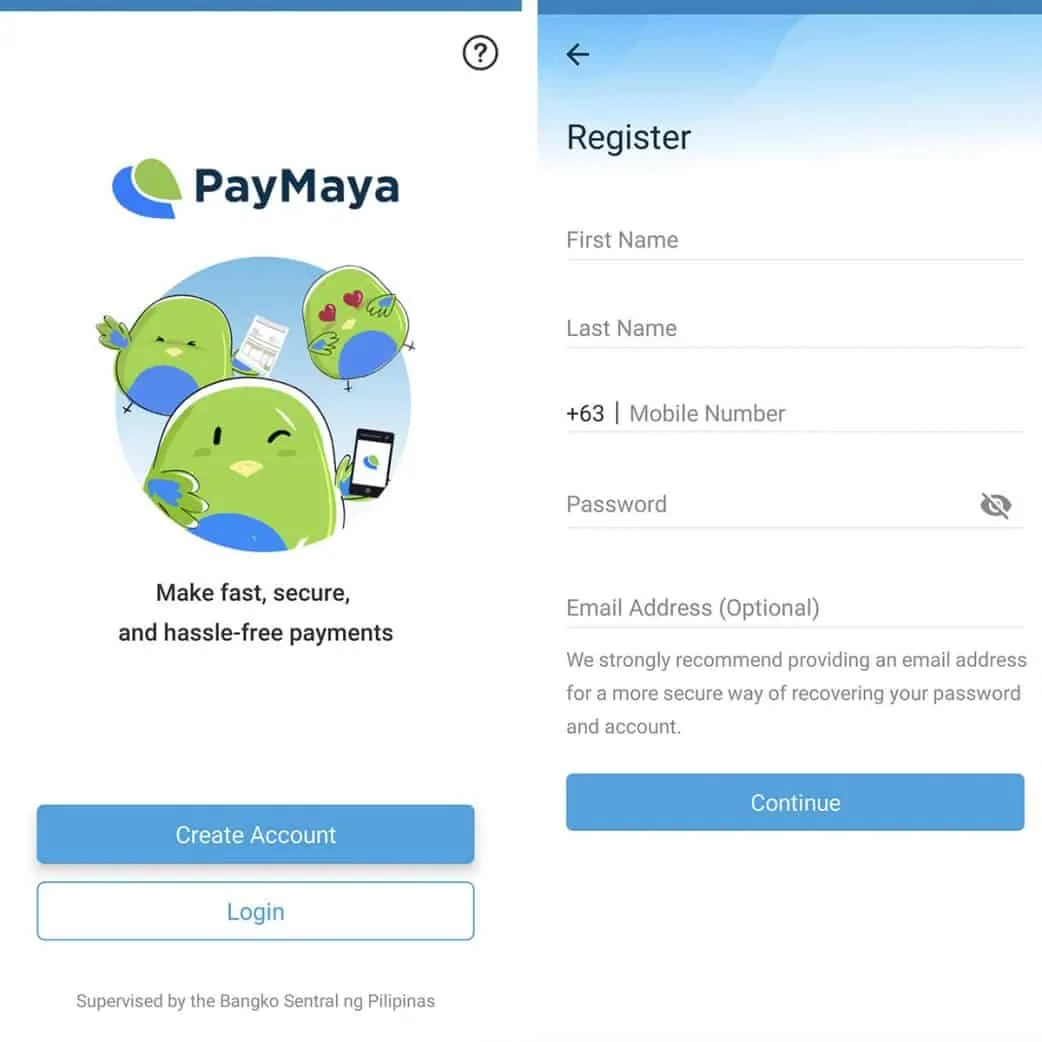Focus the First Name field
This screenshot has height=1042, width=1042.
(794, 240)
